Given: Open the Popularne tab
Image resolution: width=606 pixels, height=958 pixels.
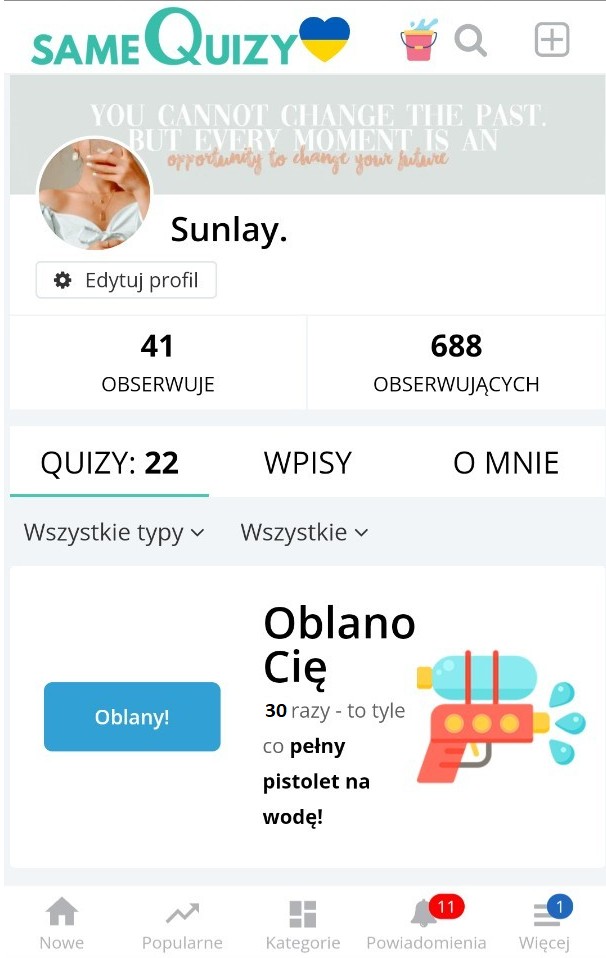Looking at the screenshot, I should pos(182,924).
